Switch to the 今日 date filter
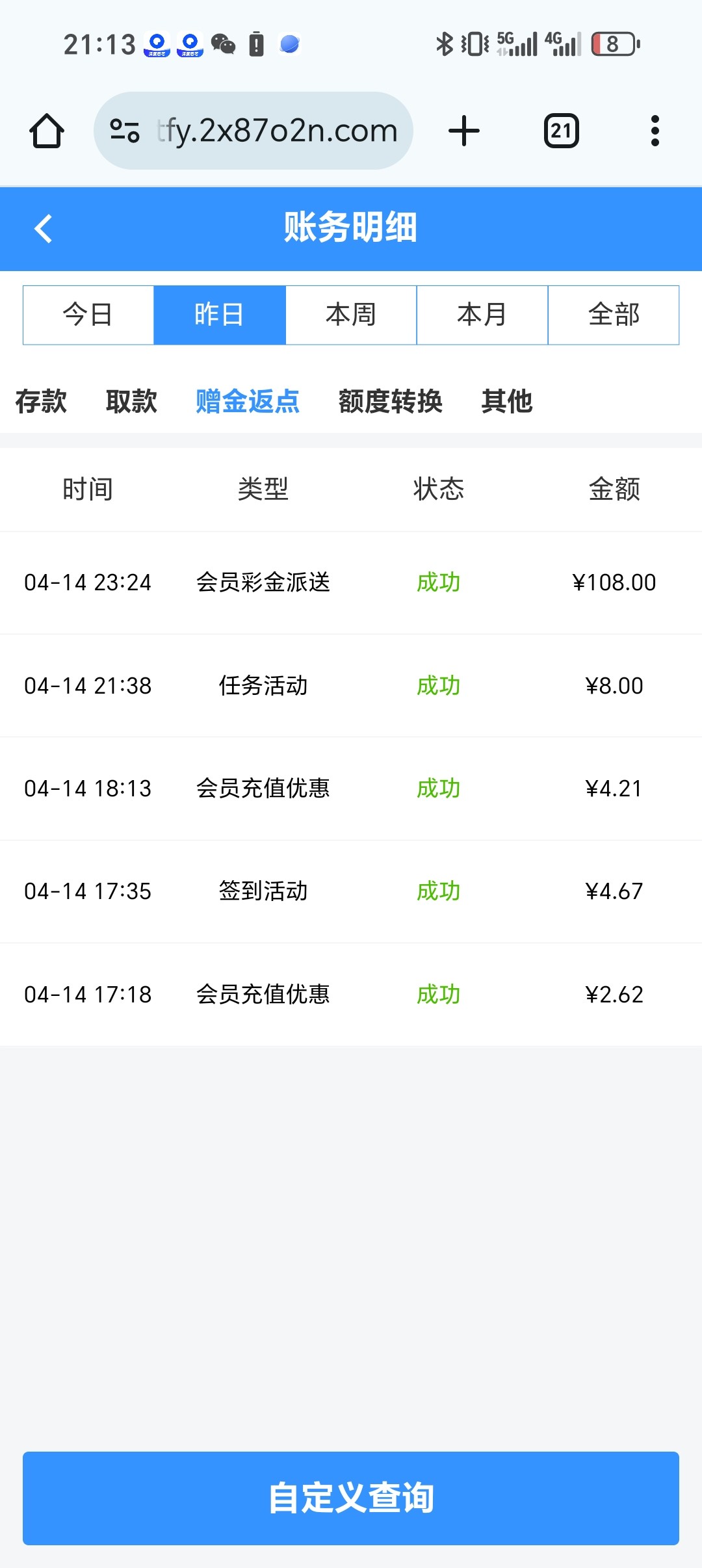The width and height of the screenshot is (702, 1568). (x=88, y=315)
